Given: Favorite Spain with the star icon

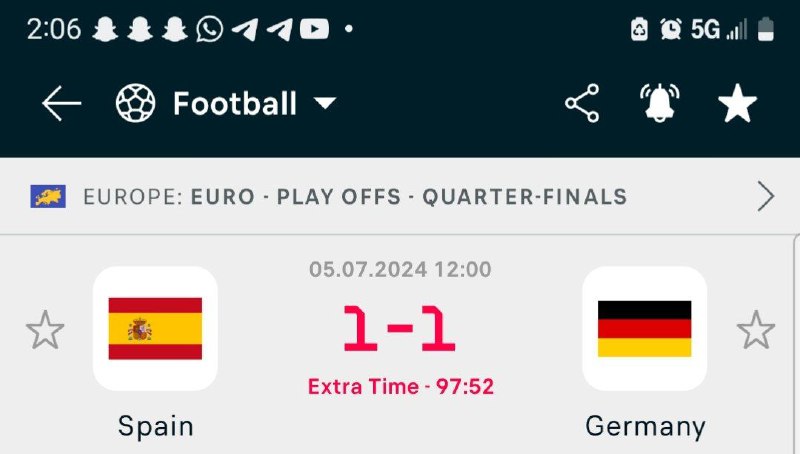Looking at the screenshot, I should (45, 330).
